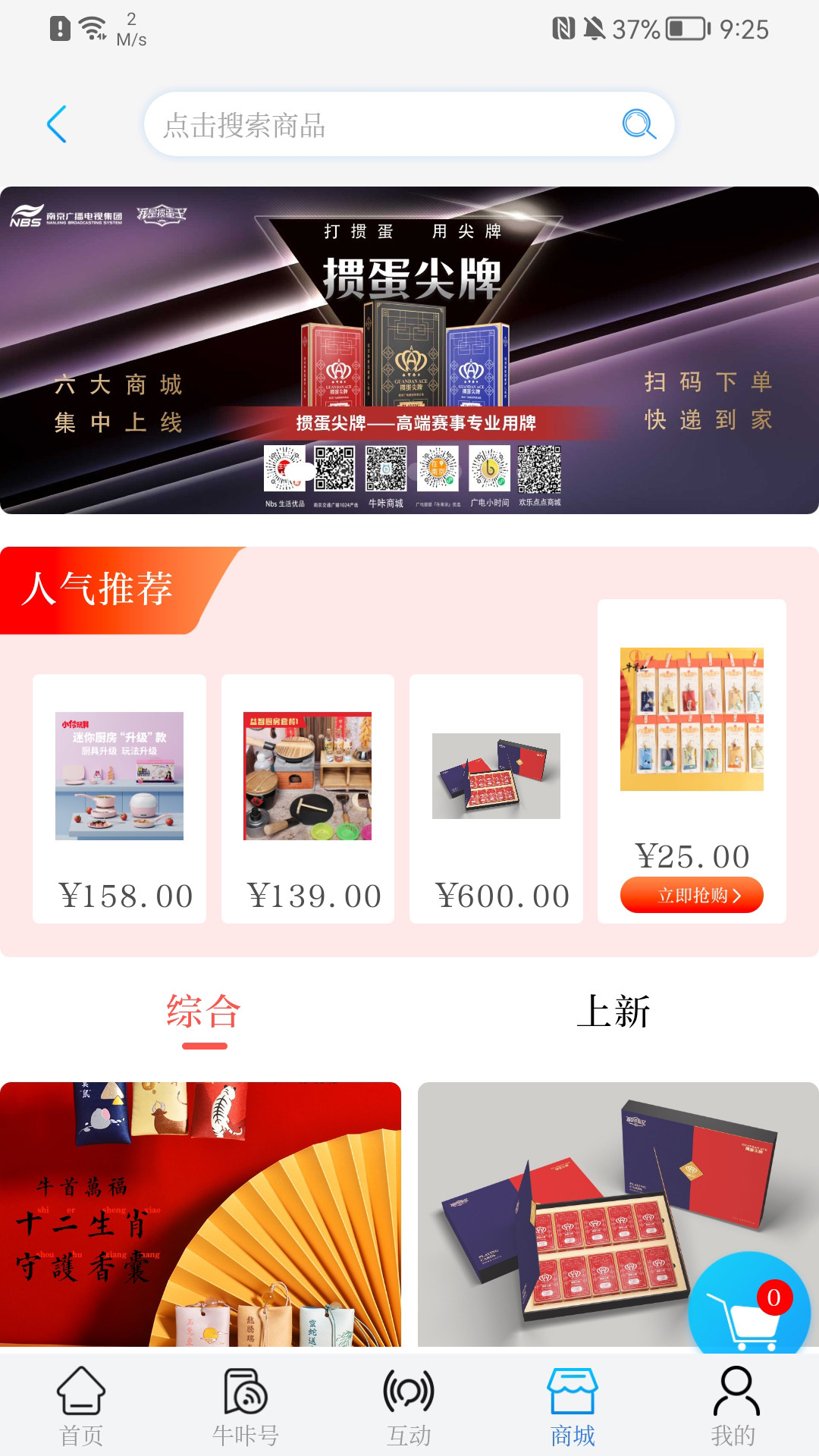Open the 十二生肖守護香囊 product card
The image size is (819, 1456).
click(200, 1213)
